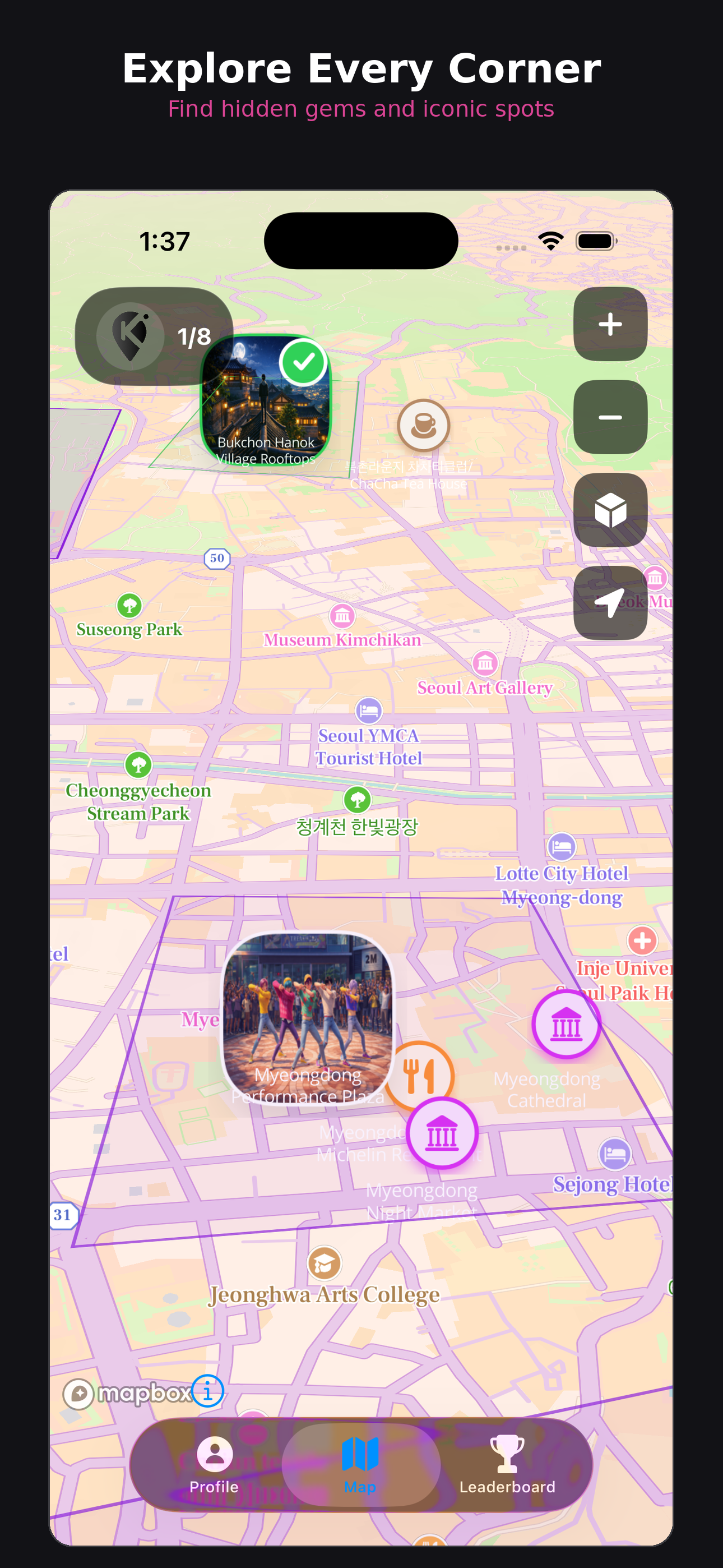
Task: Tap the Suseong Park tree icon
Action: (128, 605)
